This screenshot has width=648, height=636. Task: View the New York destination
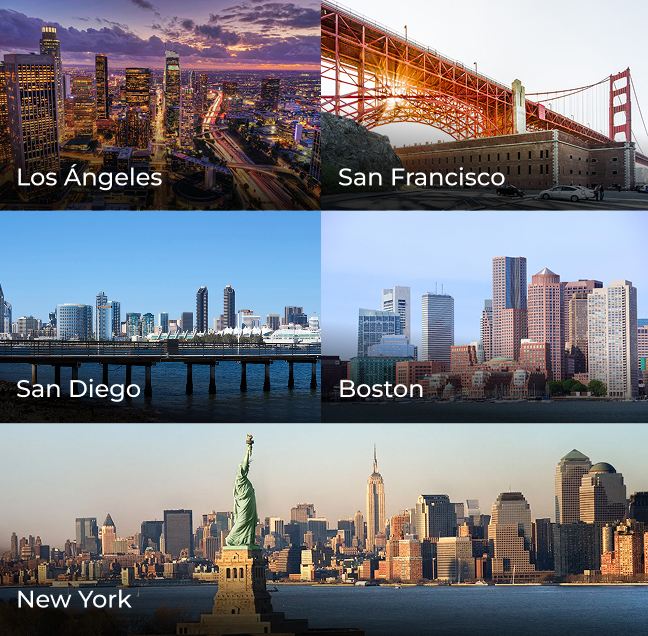(x=324, y=530)
